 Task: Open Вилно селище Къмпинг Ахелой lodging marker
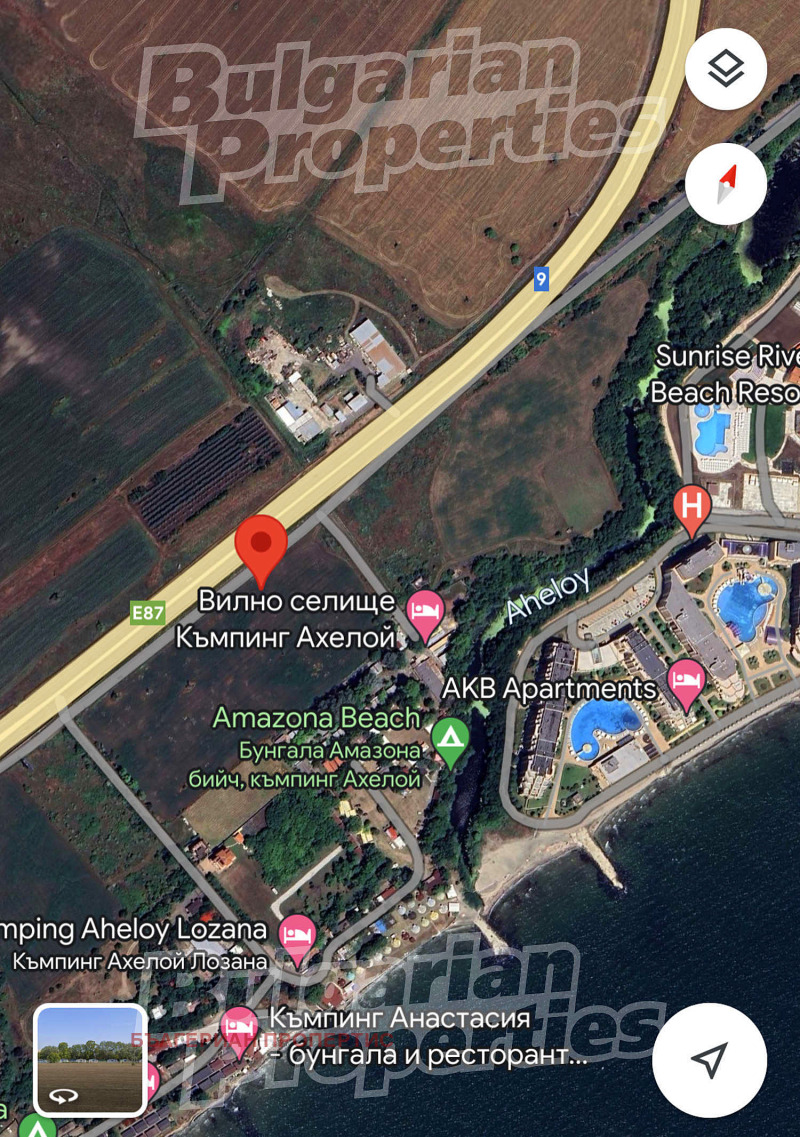[x=425, y=612]
